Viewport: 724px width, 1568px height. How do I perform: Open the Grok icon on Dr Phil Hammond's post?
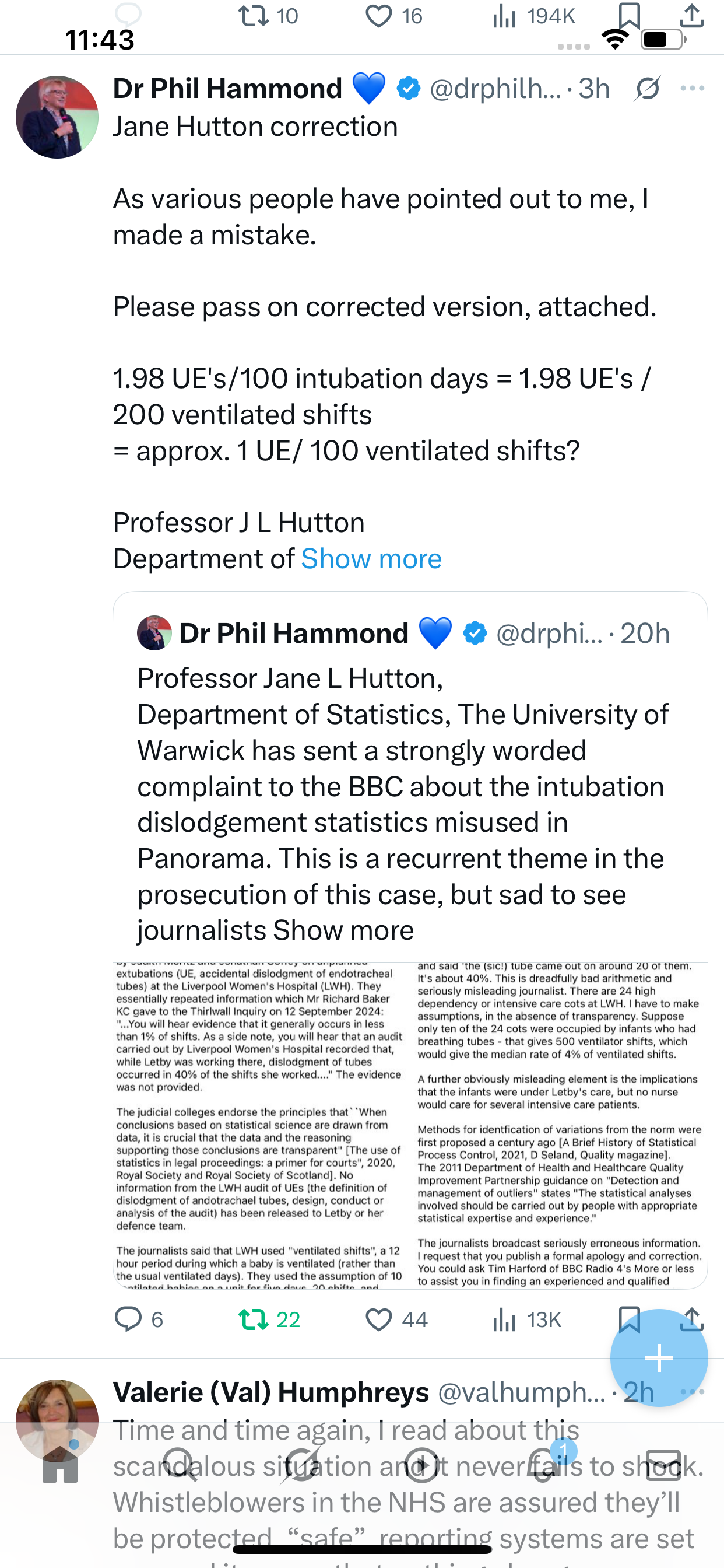647,89
